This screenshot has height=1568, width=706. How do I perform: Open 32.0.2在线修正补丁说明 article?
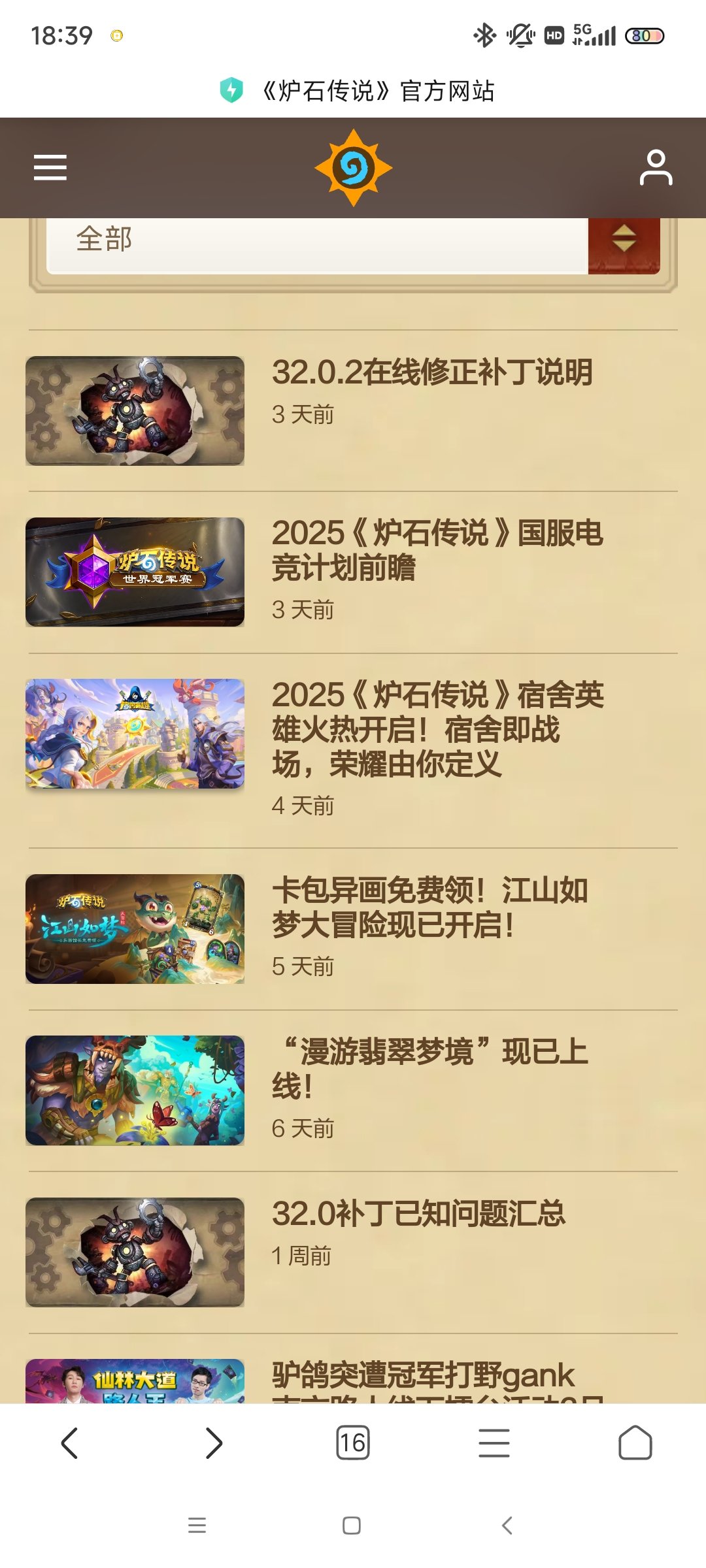click(431, 372)
